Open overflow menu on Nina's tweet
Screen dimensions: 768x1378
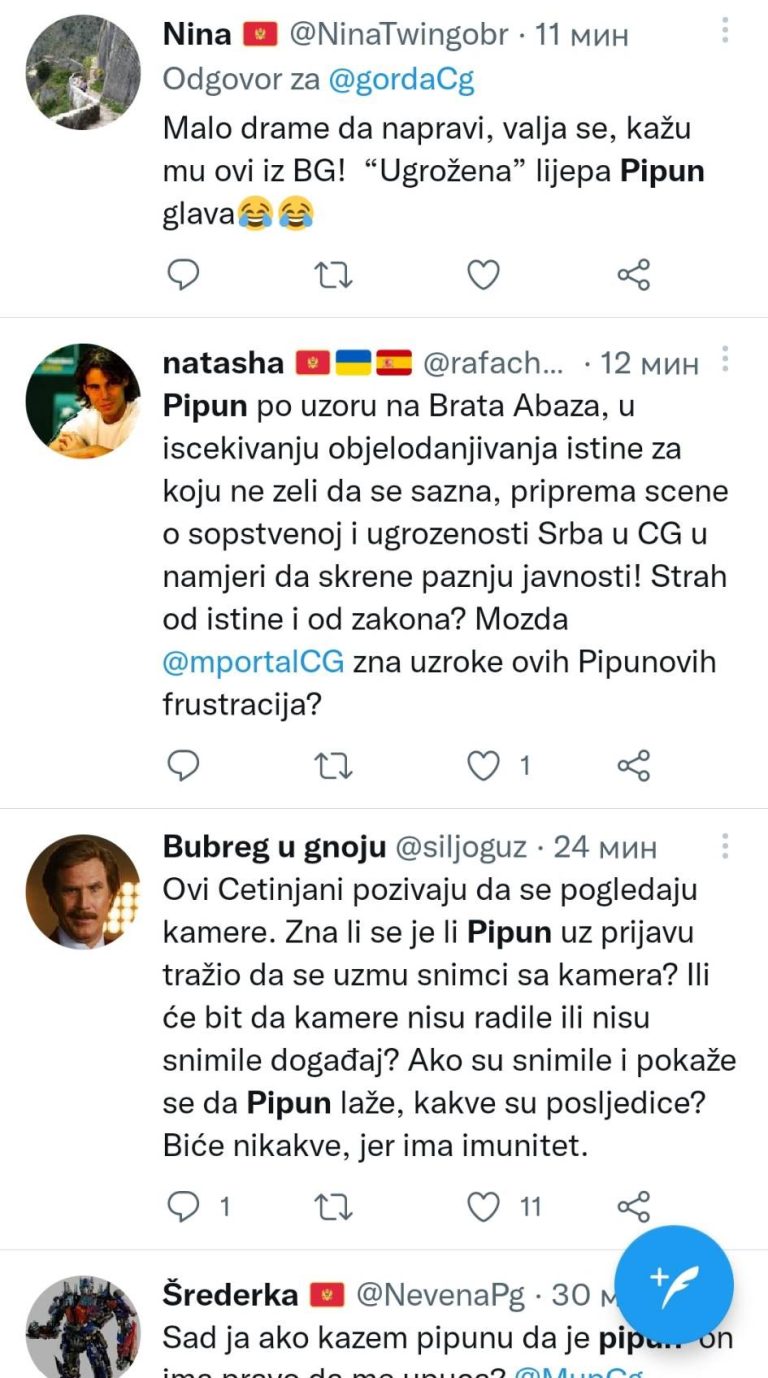tap(725, 31)
